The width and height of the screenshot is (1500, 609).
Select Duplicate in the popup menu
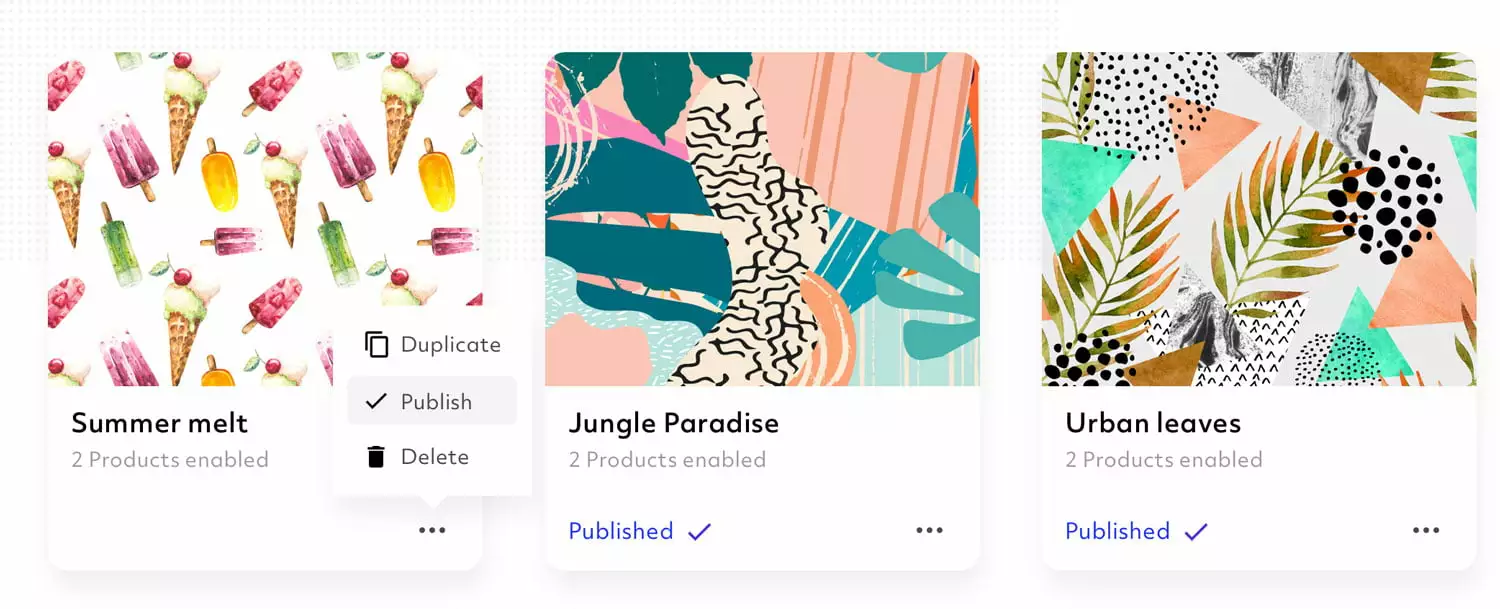432,345
